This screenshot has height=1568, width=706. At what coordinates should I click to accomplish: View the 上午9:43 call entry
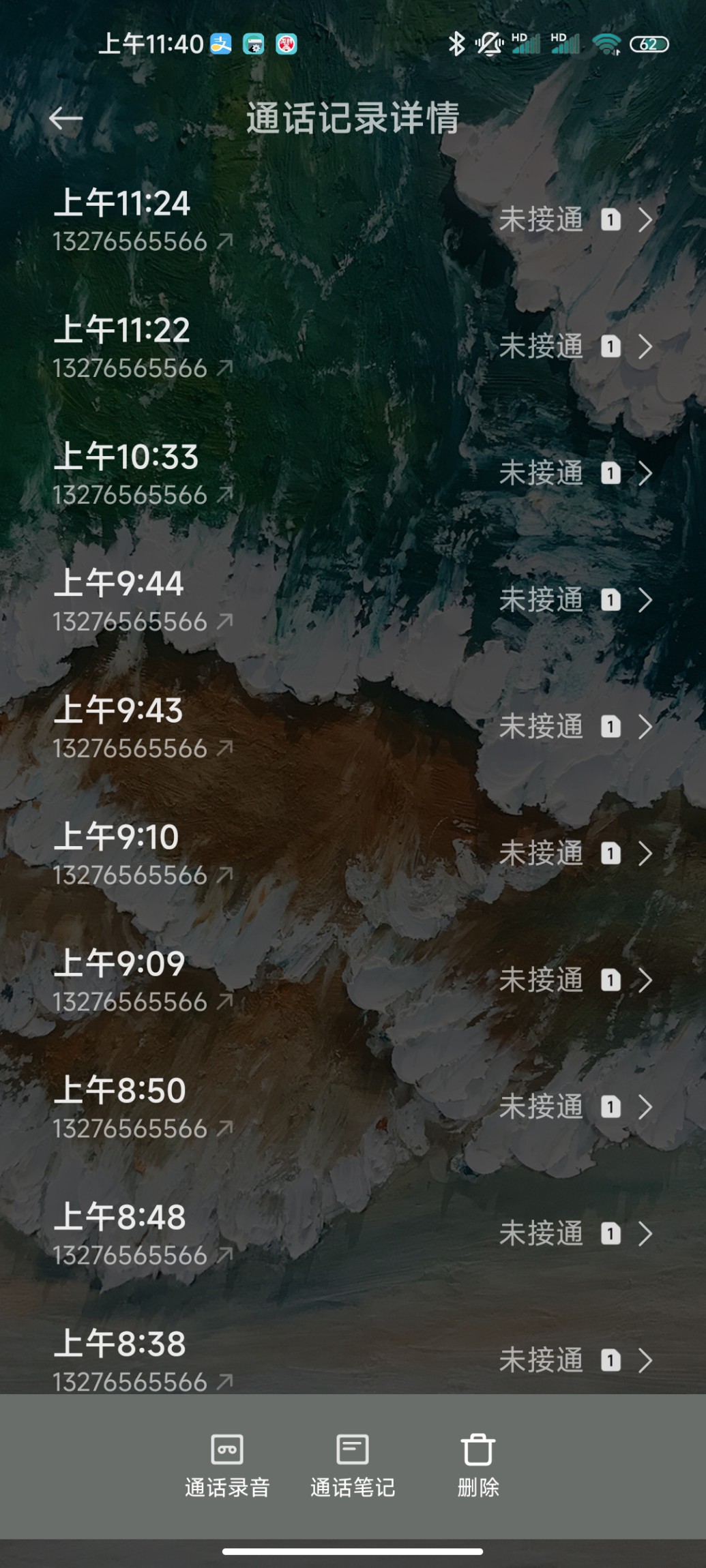pos(353,727)
